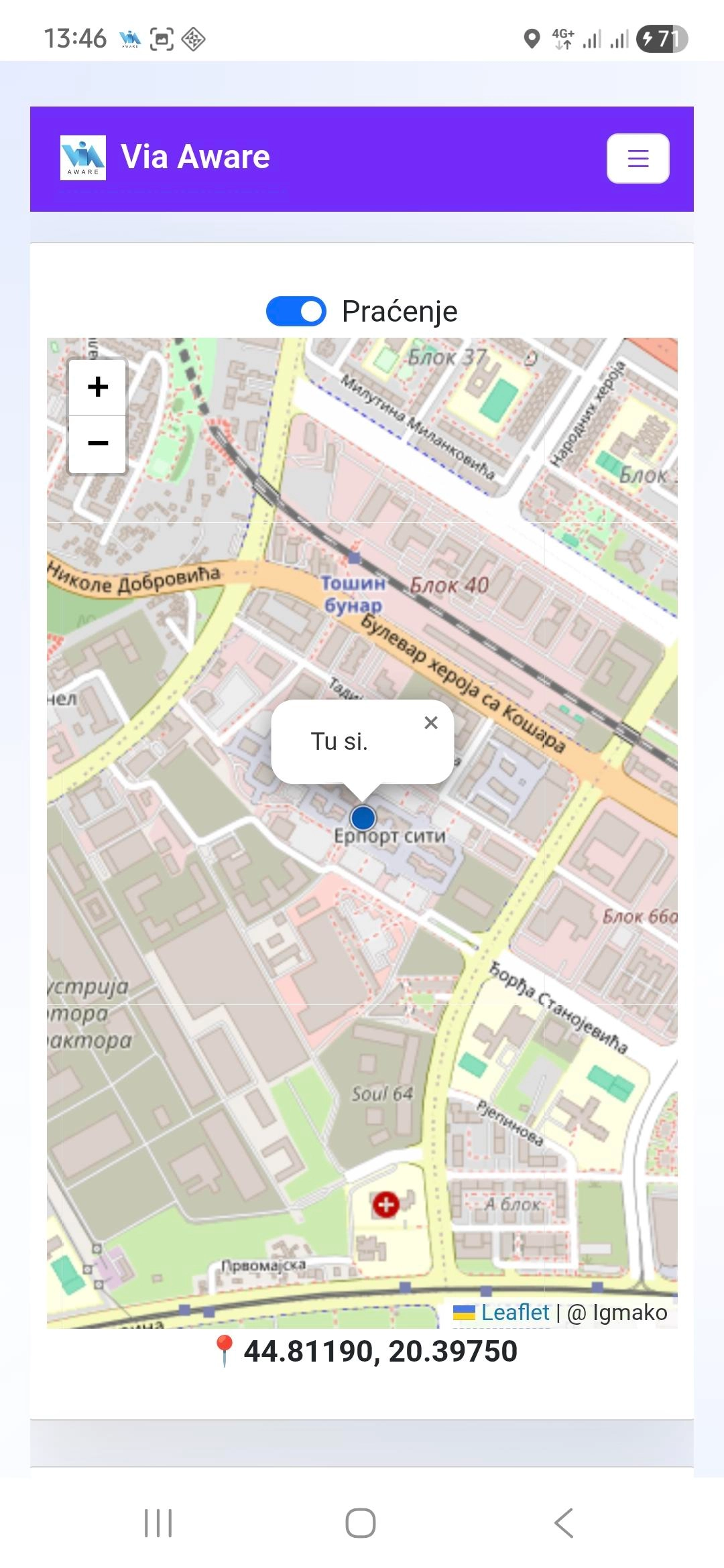
Task: Close the "Tu si." popup
Action: 431,722
